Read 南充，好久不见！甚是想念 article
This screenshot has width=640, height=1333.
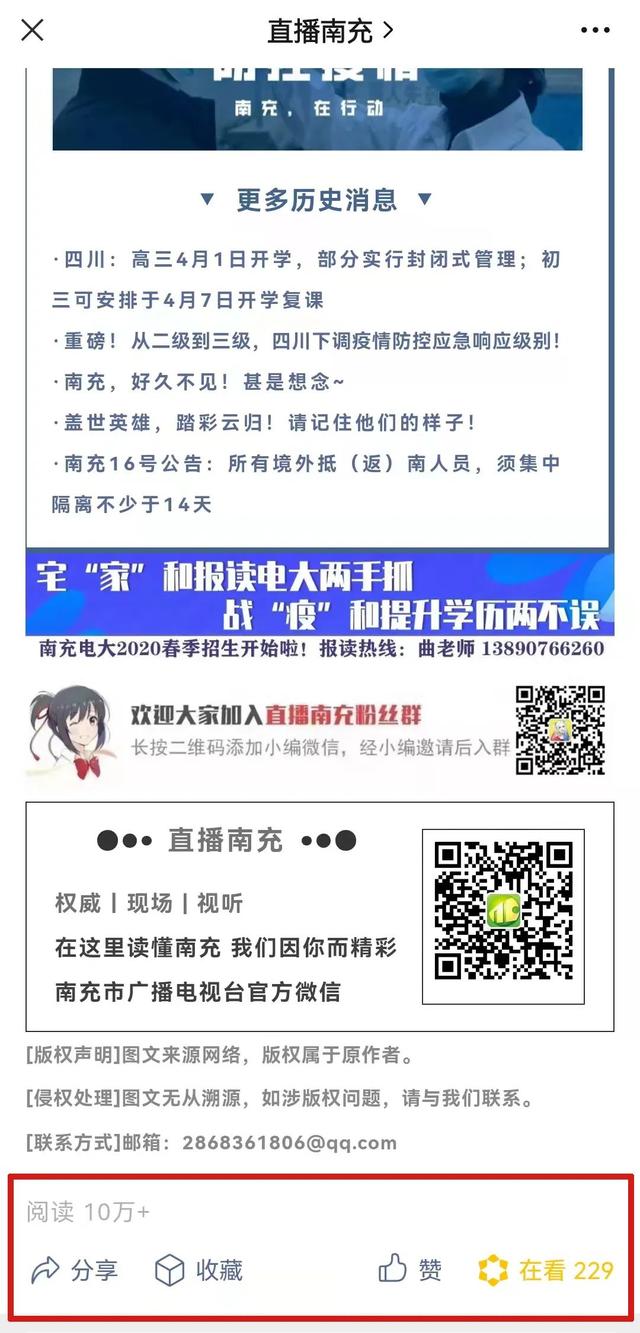[200, 382]
